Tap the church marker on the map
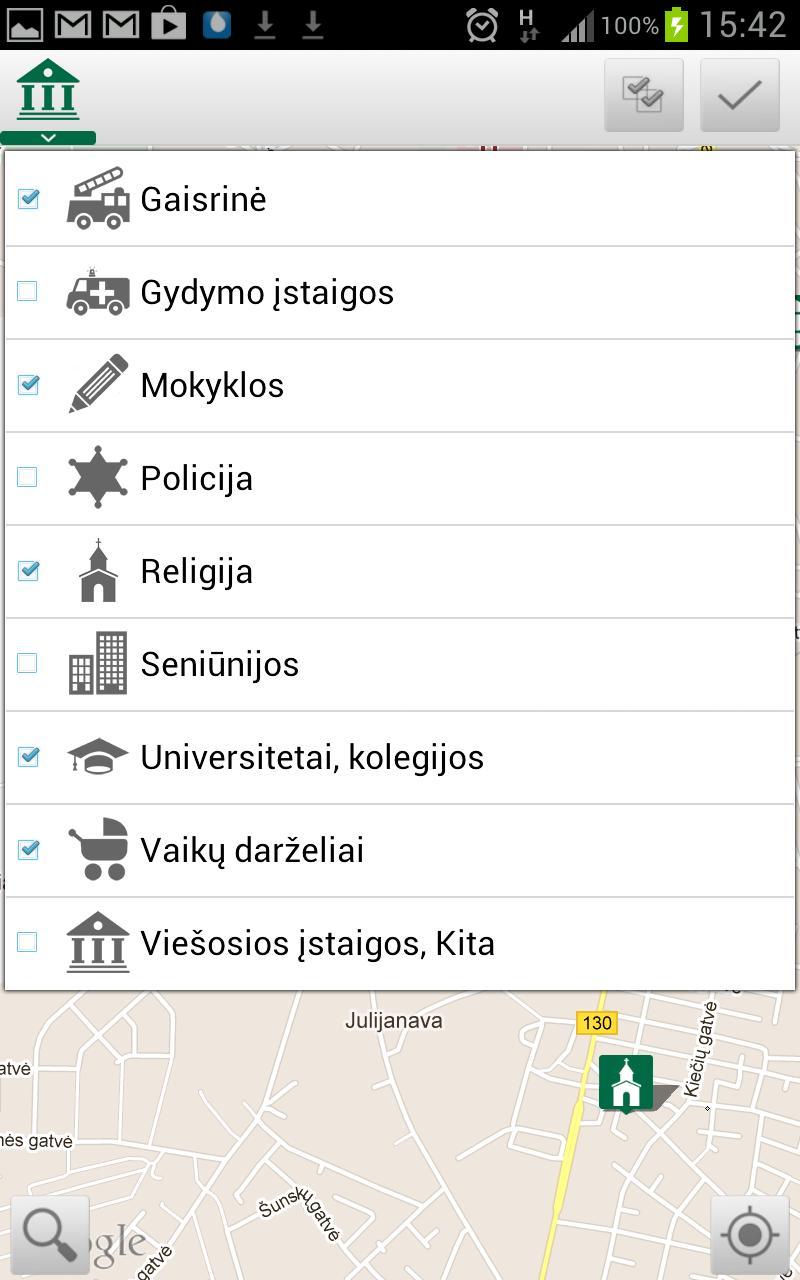The width and height of the screenshot is (800, 1280). point(626,1081)
